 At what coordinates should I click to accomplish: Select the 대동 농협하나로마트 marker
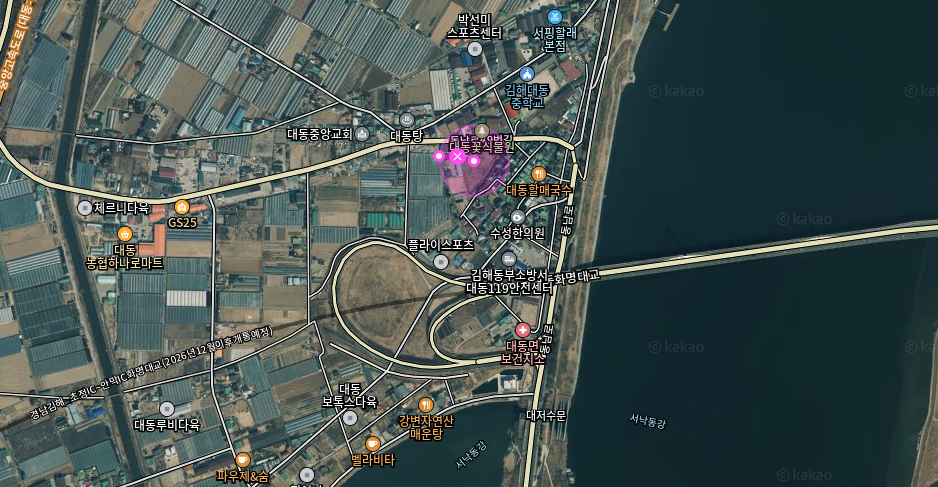coord(124,233)
